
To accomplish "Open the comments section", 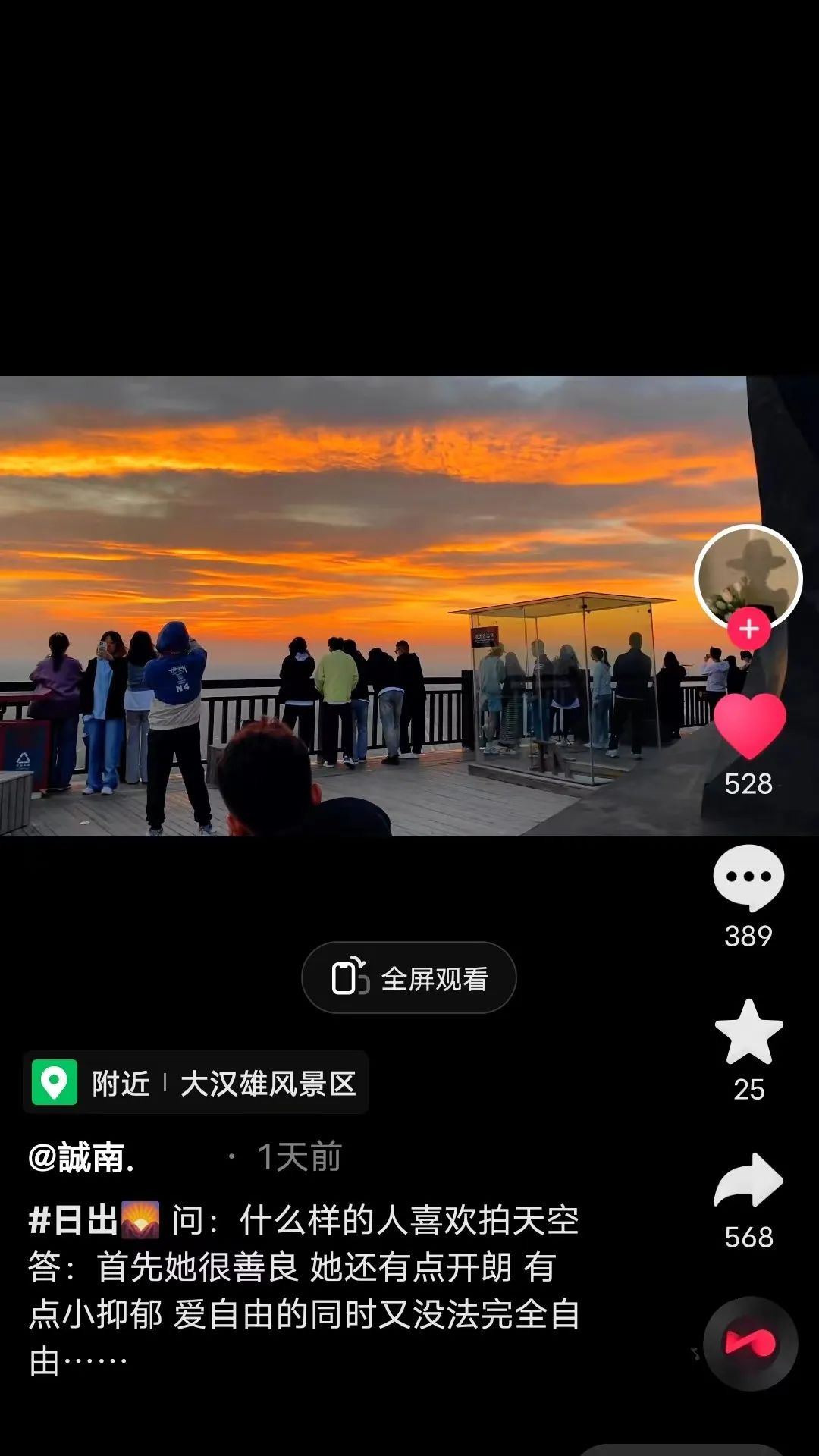I will coord(748,877).
